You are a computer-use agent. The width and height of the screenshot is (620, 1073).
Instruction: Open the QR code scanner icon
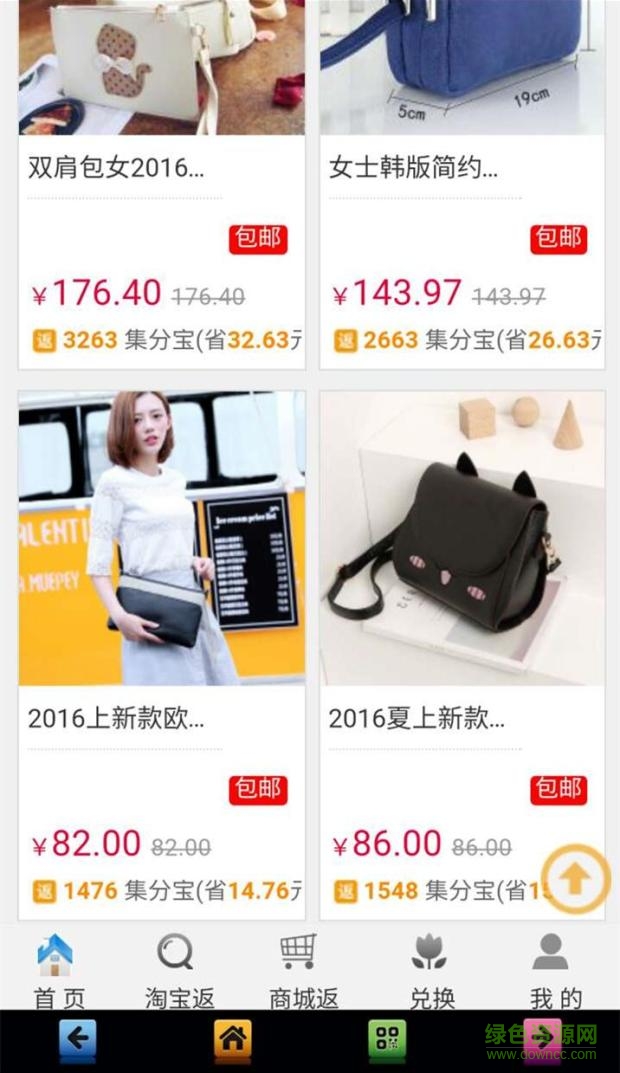pos(387,1039)
